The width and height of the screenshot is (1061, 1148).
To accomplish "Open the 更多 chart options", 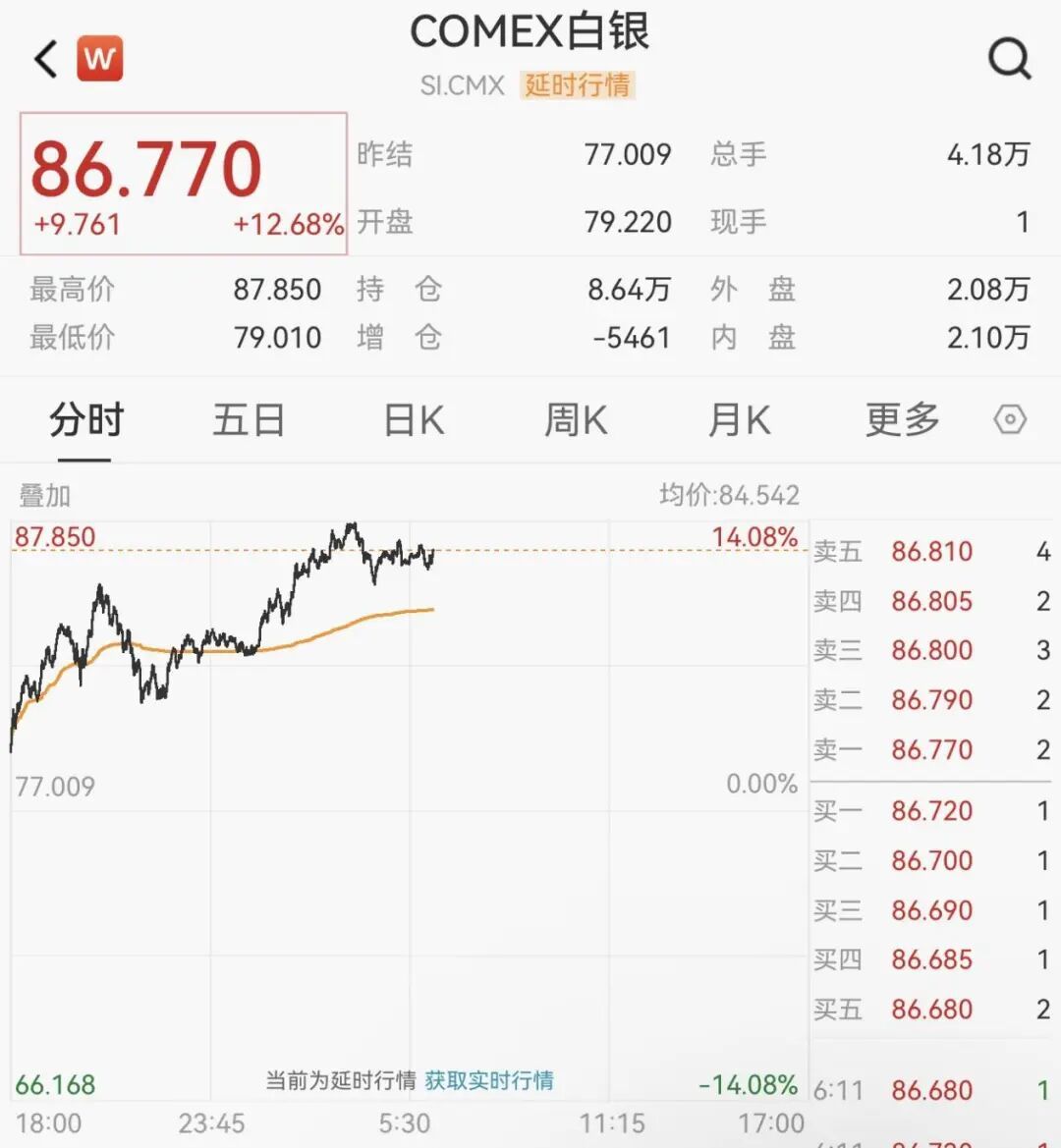I will 902,420.
